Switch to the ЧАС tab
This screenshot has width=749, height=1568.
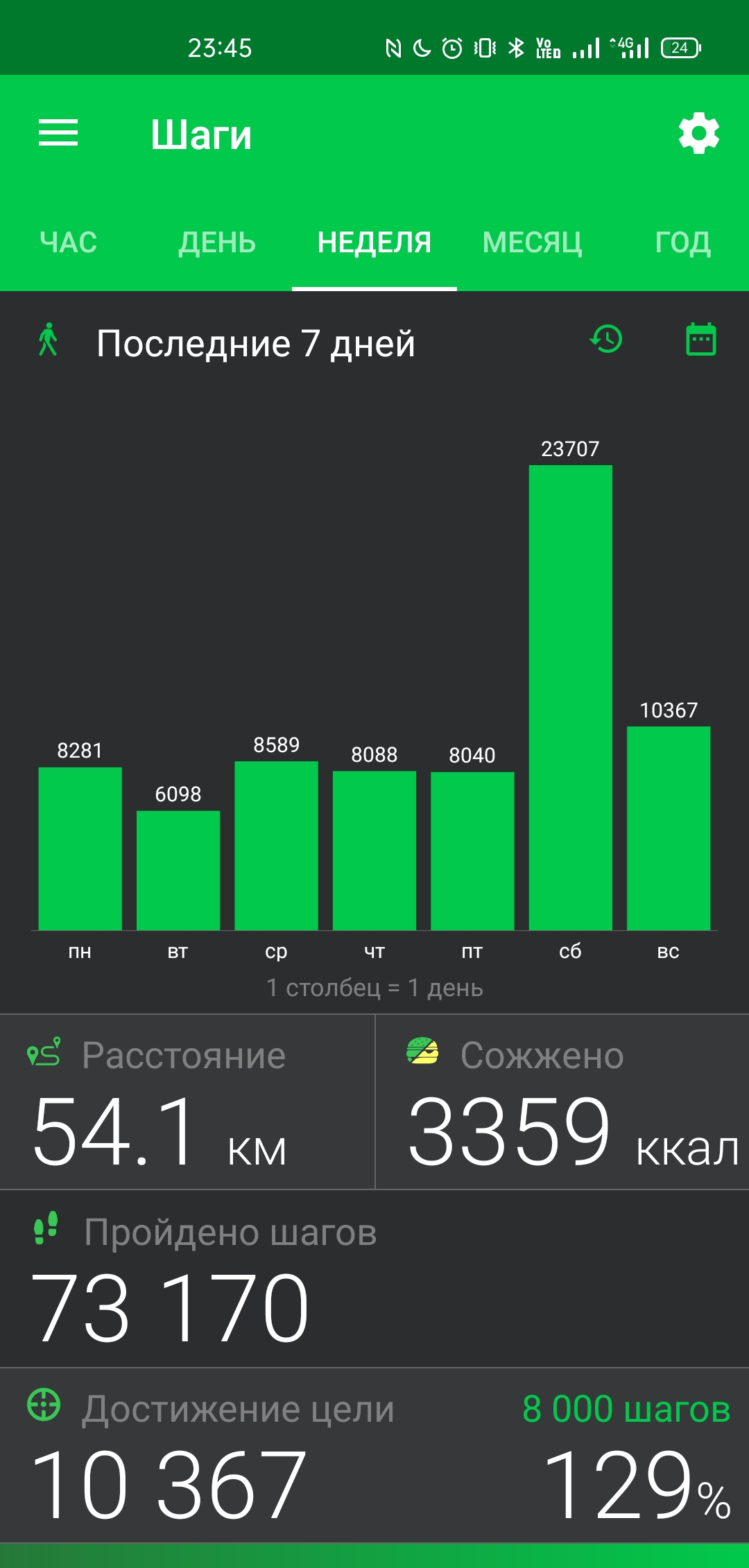click(69, 243)
